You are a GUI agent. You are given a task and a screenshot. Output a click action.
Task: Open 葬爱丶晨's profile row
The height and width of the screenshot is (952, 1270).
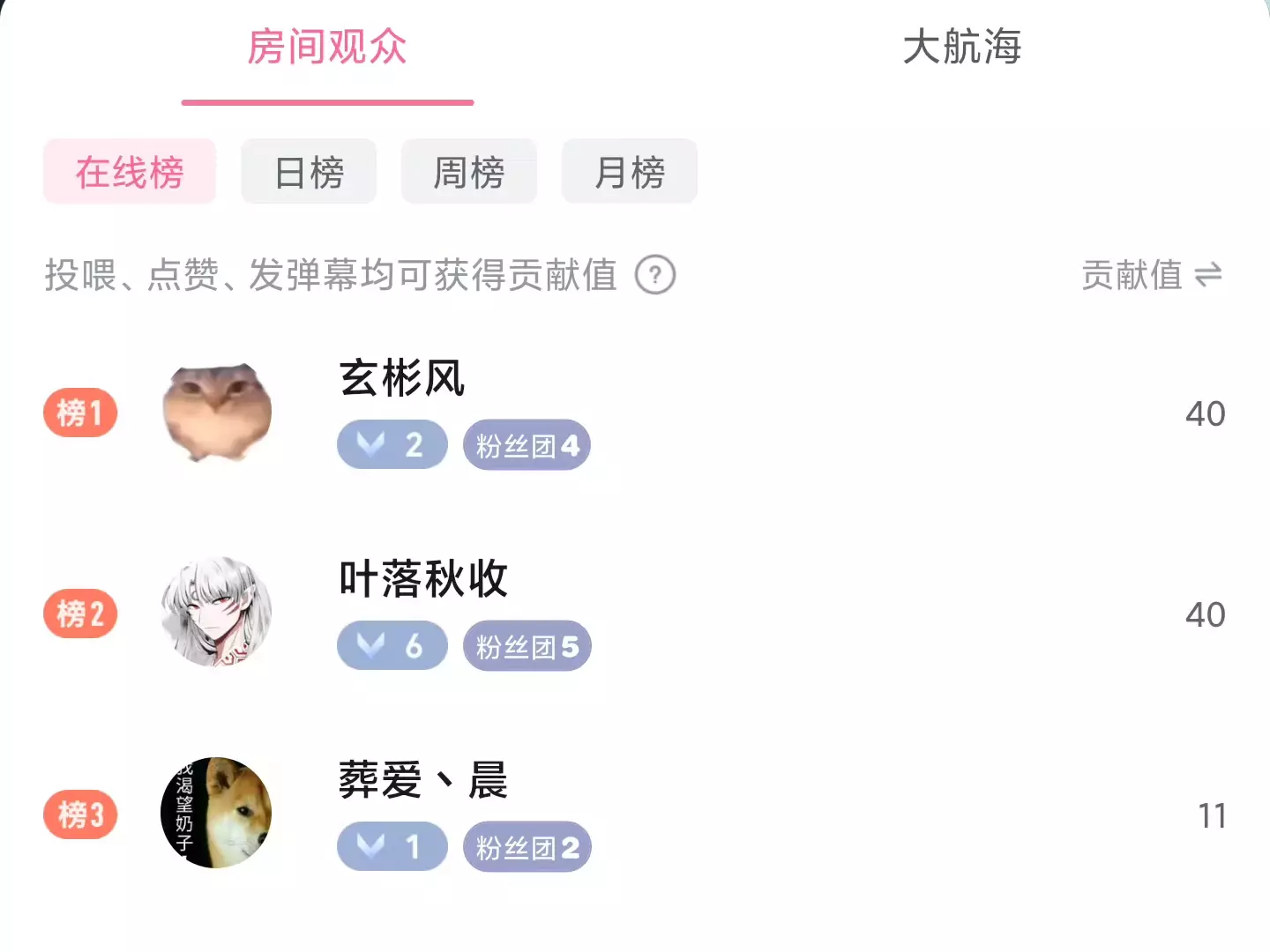[635, 814]
